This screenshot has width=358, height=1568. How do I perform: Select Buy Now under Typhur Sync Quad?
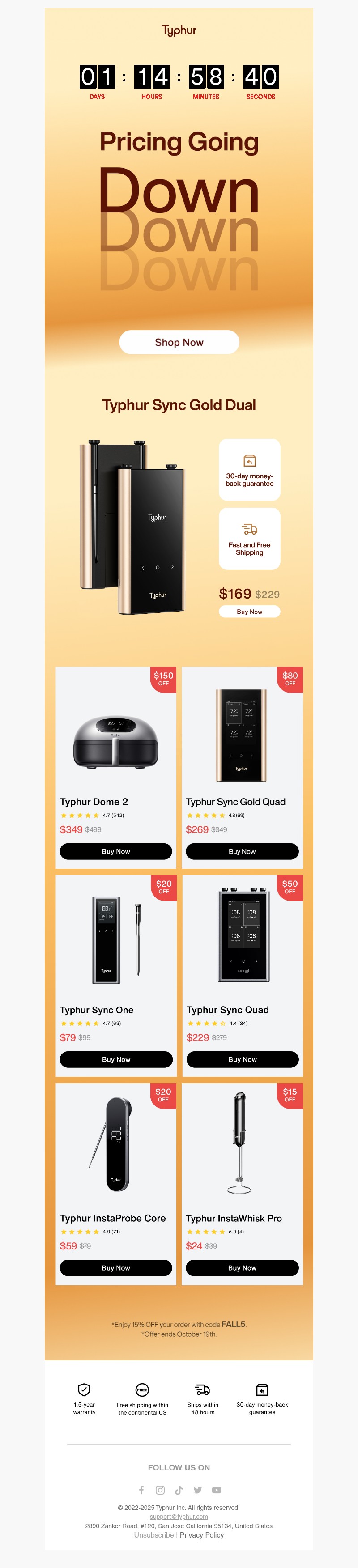point(242,1060)
